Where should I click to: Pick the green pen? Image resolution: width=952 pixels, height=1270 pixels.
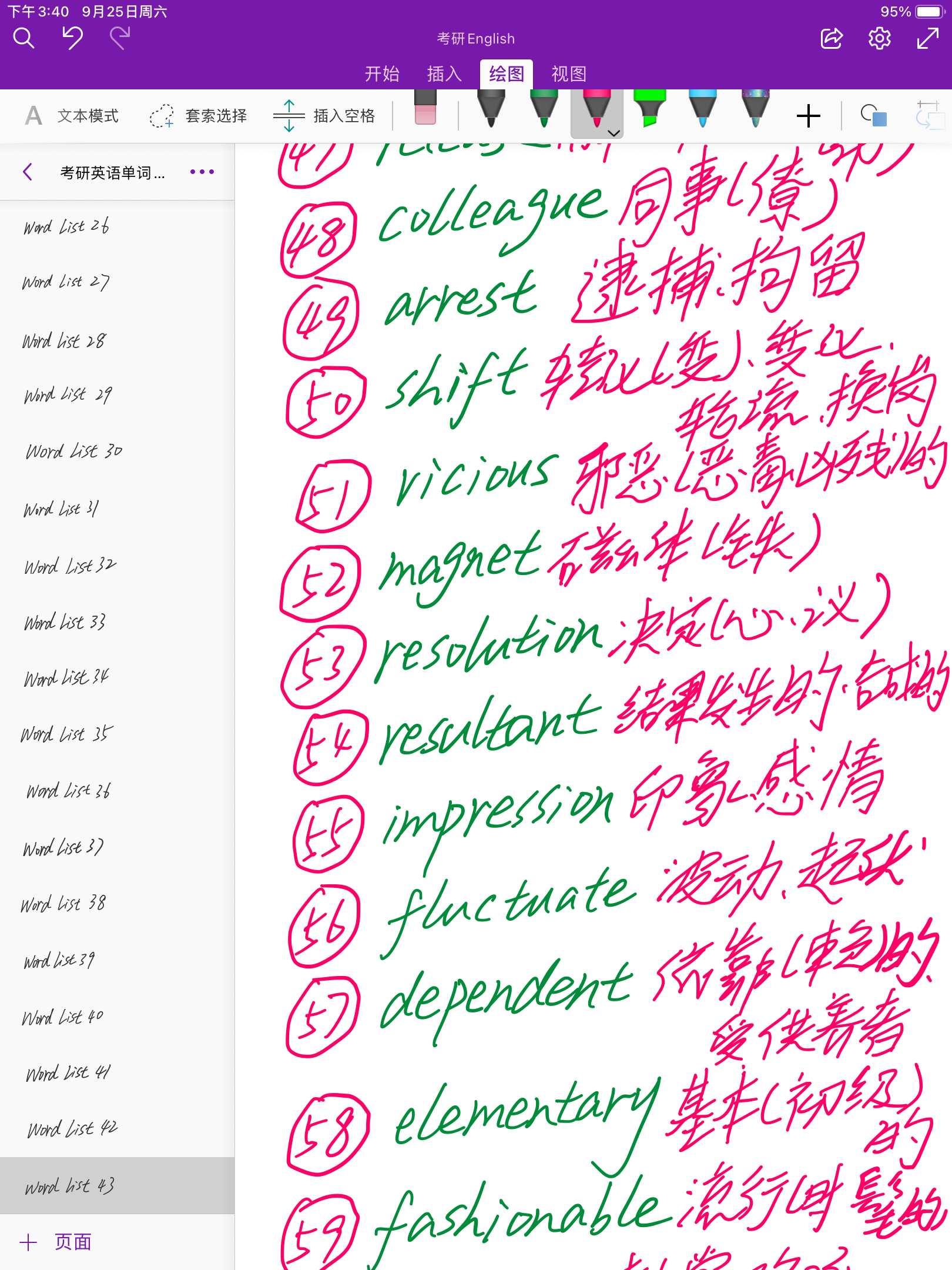[544, 109]
